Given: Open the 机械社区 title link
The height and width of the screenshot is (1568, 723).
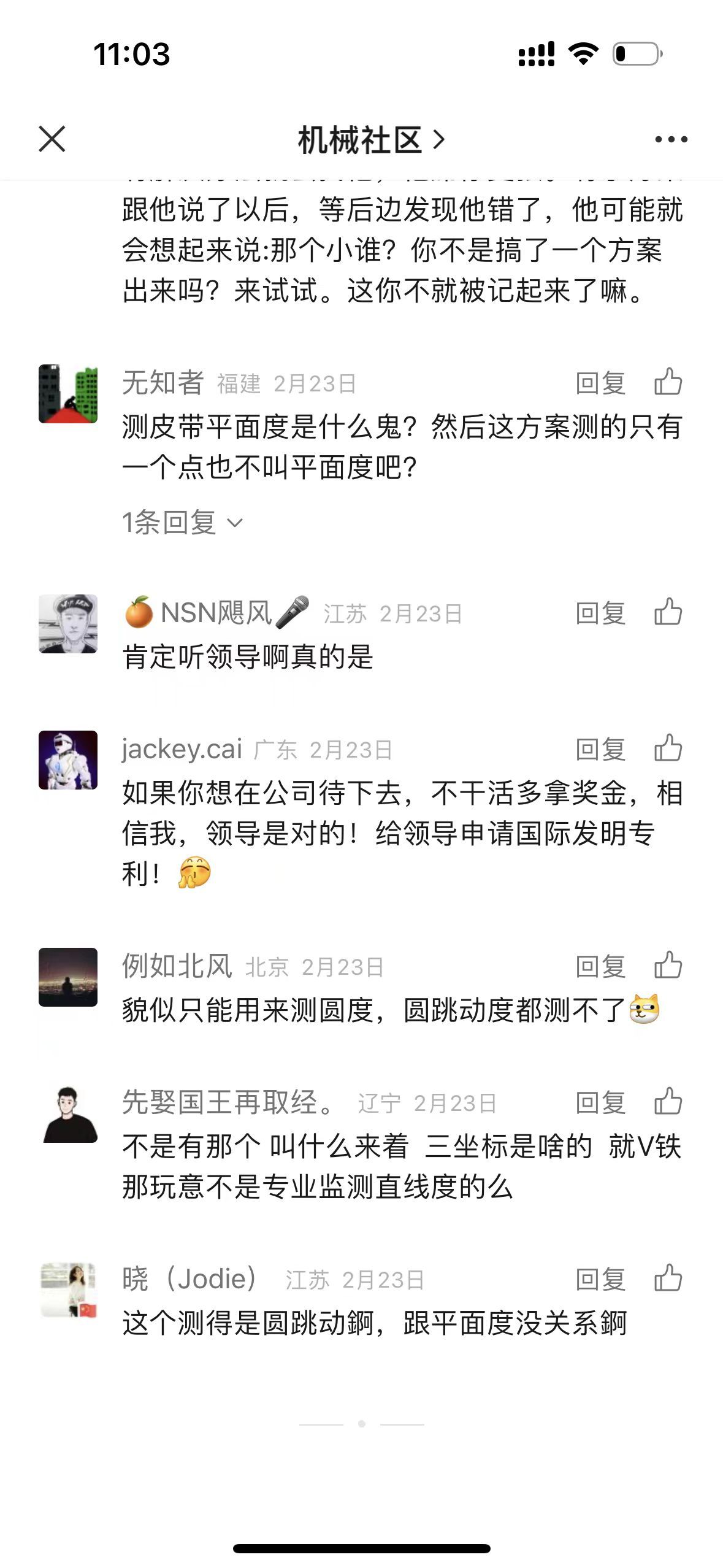Looking at the screenshot, I should coord(370,140).
